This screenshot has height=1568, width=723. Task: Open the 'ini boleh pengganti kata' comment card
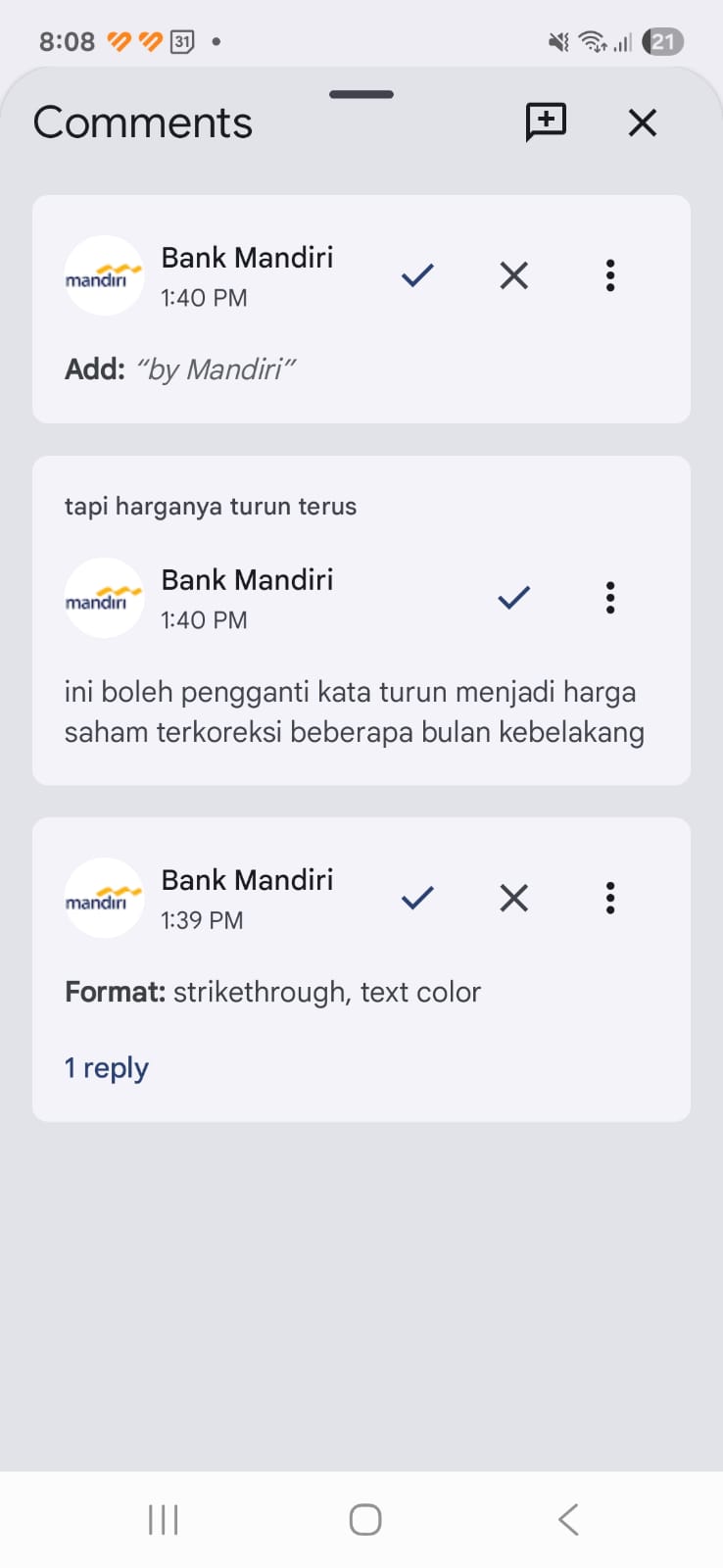[x=354, y=712]
